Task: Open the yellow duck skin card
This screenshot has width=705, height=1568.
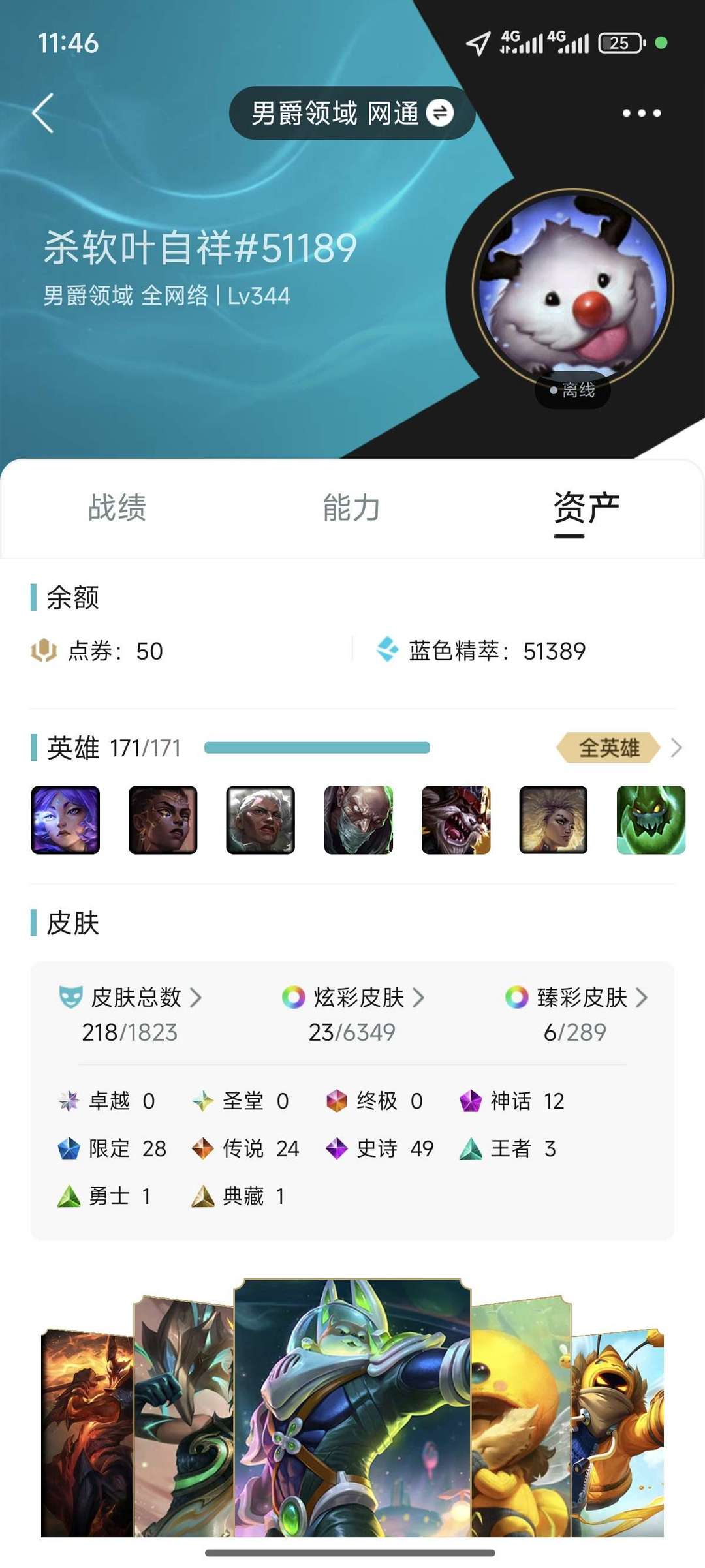Action: (x=521, y=1417)
